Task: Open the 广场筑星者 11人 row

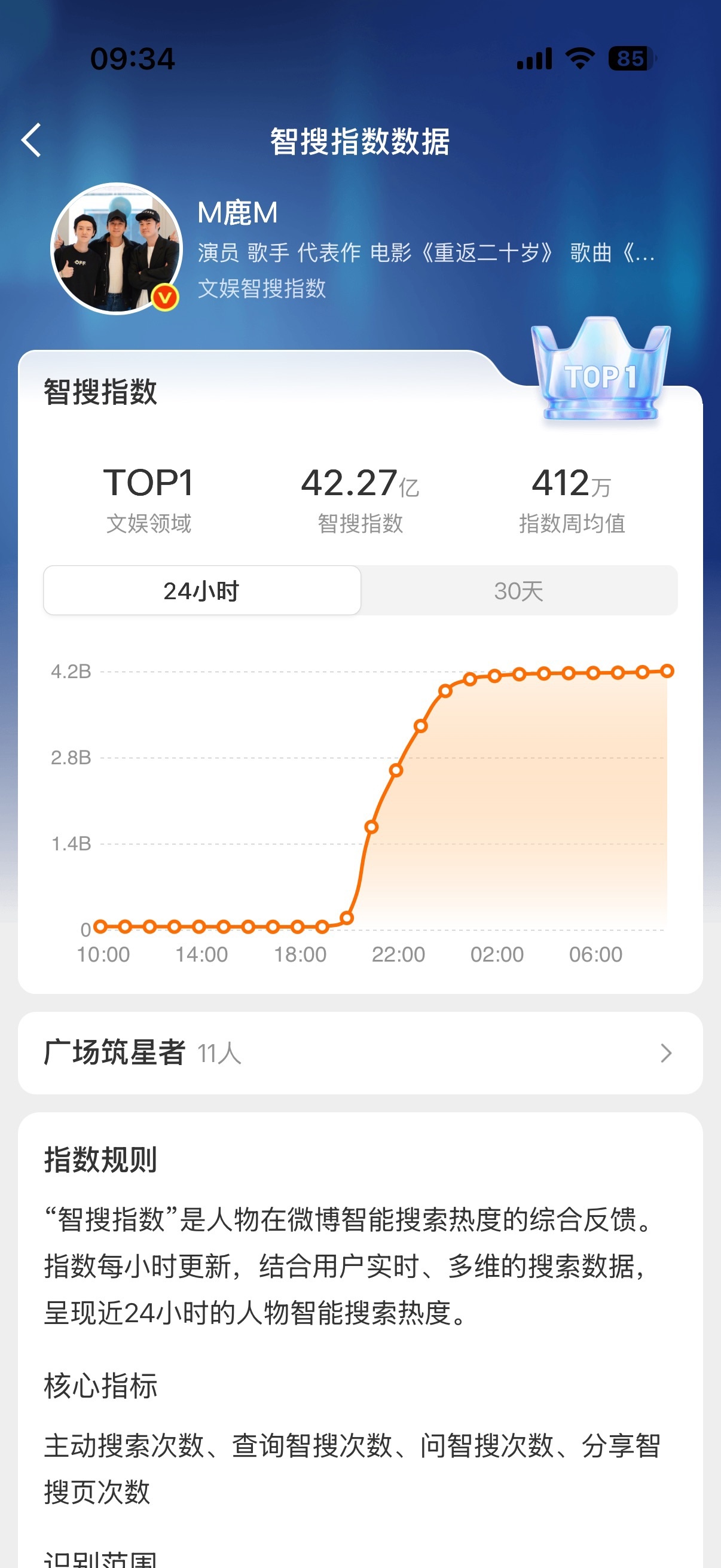Action: click(360, 1053)
